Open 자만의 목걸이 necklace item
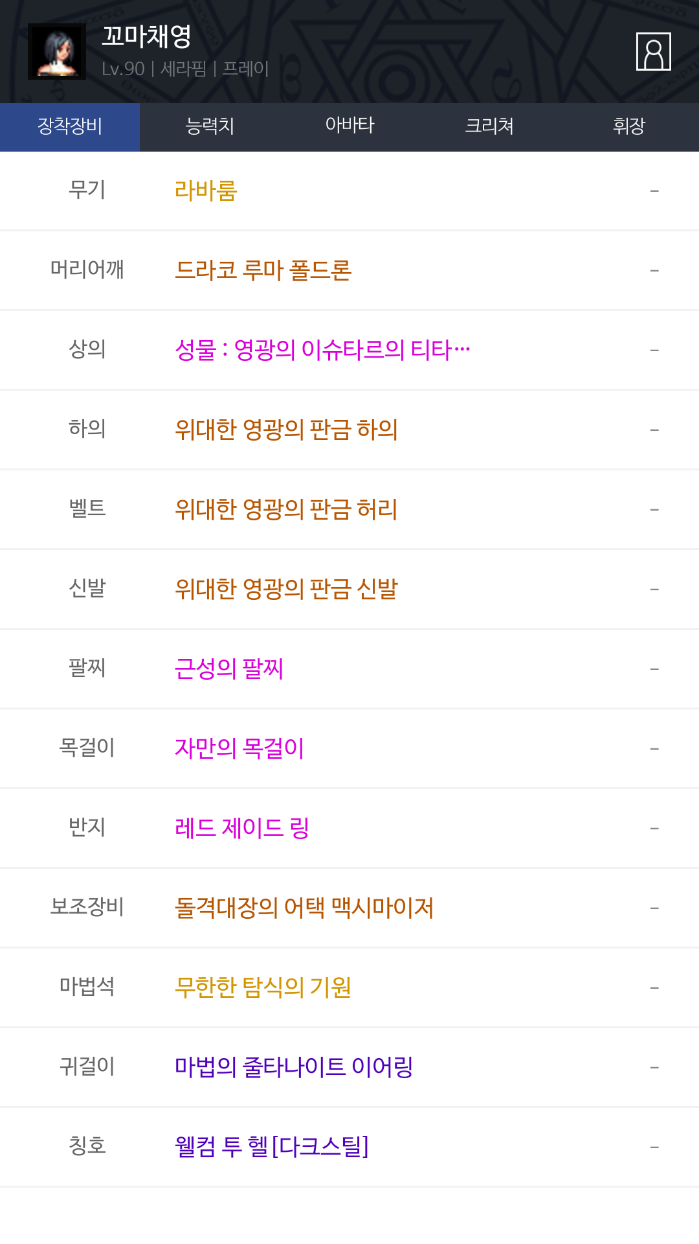This screenshot has height=1244, width=699. pyautogui.click(x=239, y=748)
